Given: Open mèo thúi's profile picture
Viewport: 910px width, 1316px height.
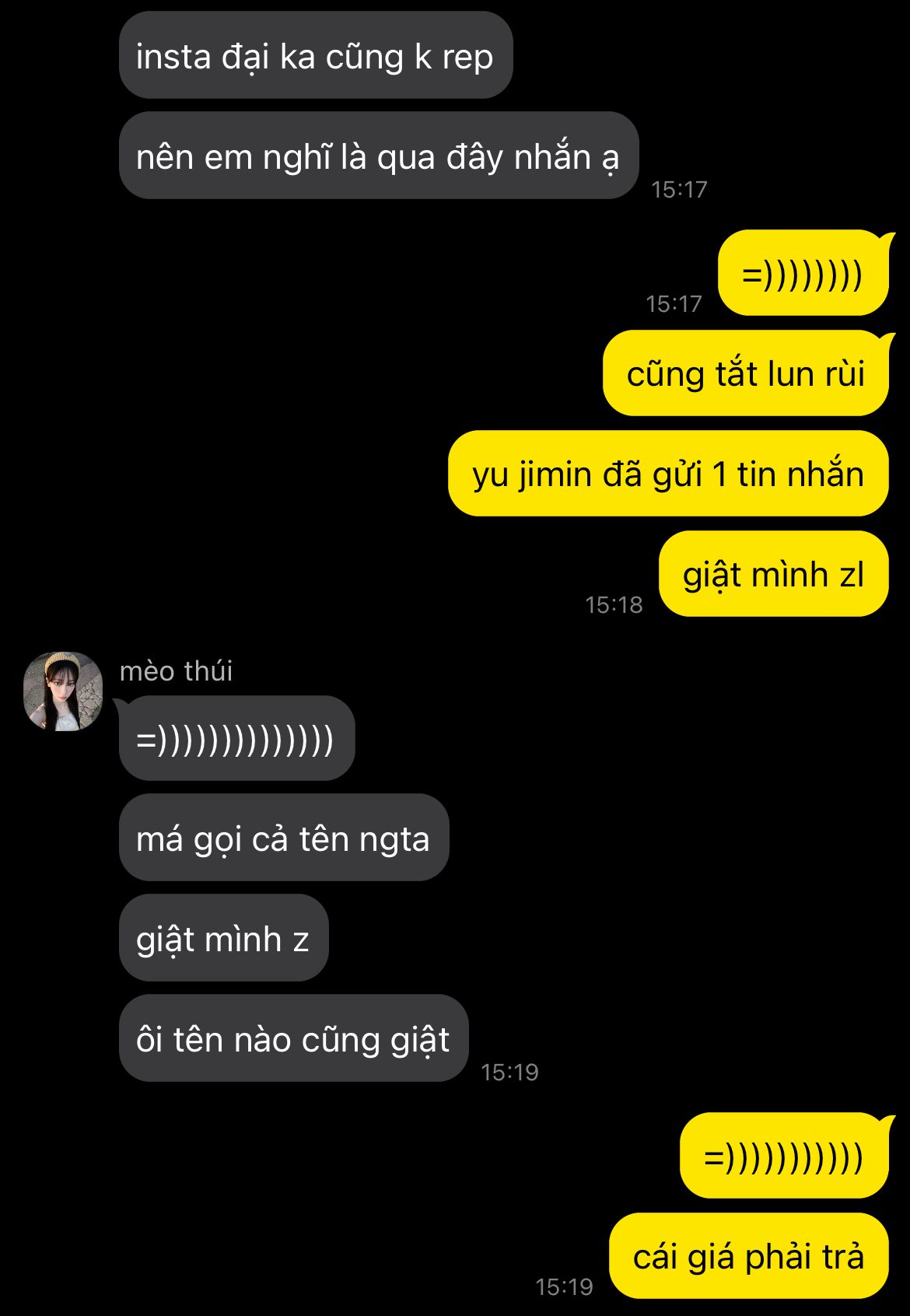Looking at the screenshot, I should coord(63,691).
